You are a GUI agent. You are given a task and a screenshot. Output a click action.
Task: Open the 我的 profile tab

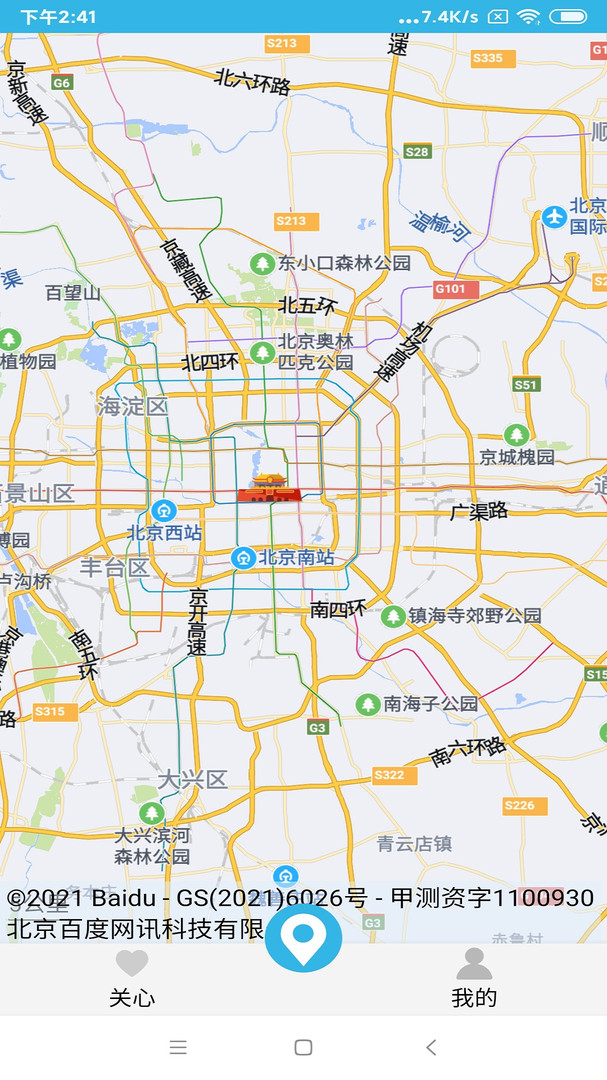[474, 978]
